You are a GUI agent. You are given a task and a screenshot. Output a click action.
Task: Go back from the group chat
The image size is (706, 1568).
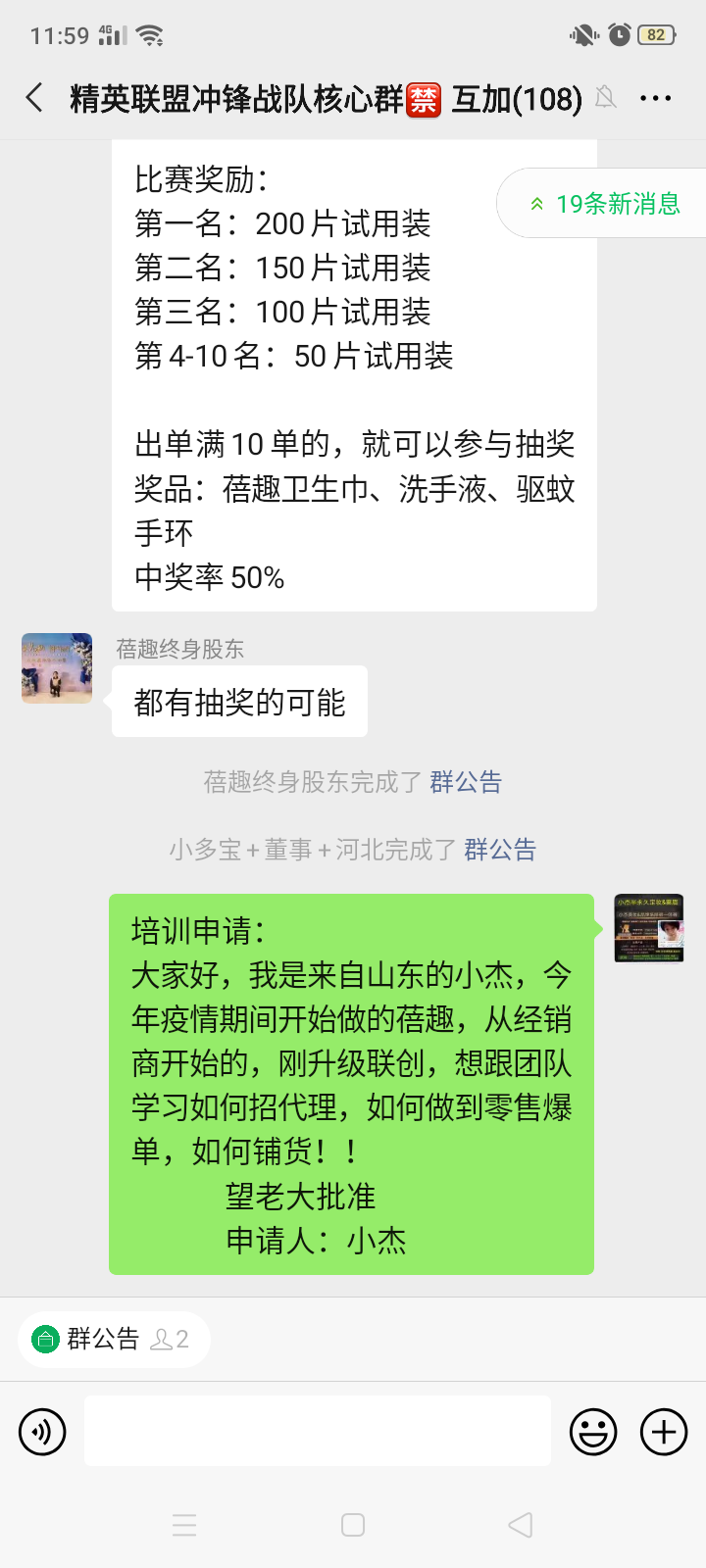tap(34, 98)
